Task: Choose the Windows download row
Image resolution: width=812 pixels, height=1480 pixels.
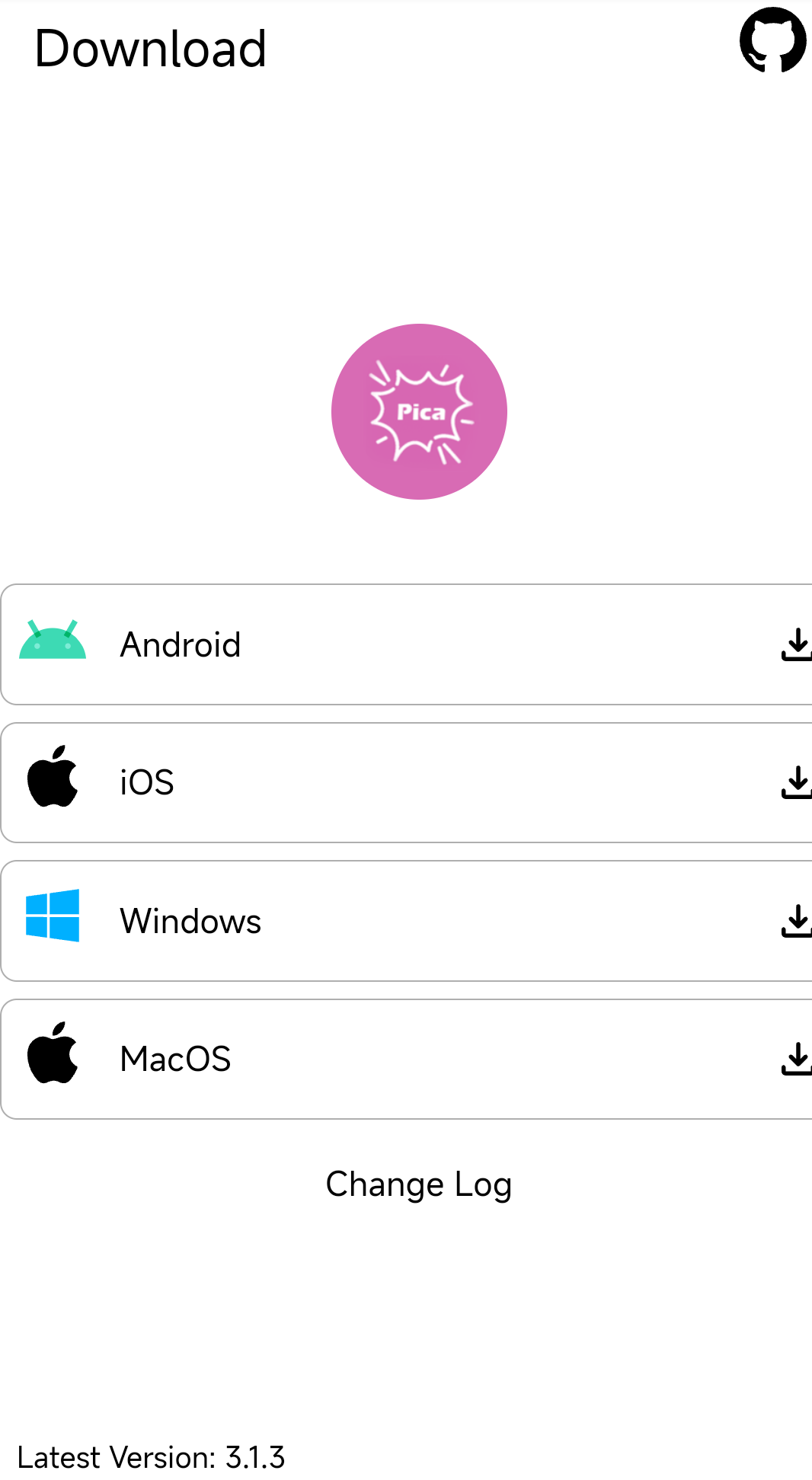Action: click(406, 921)
